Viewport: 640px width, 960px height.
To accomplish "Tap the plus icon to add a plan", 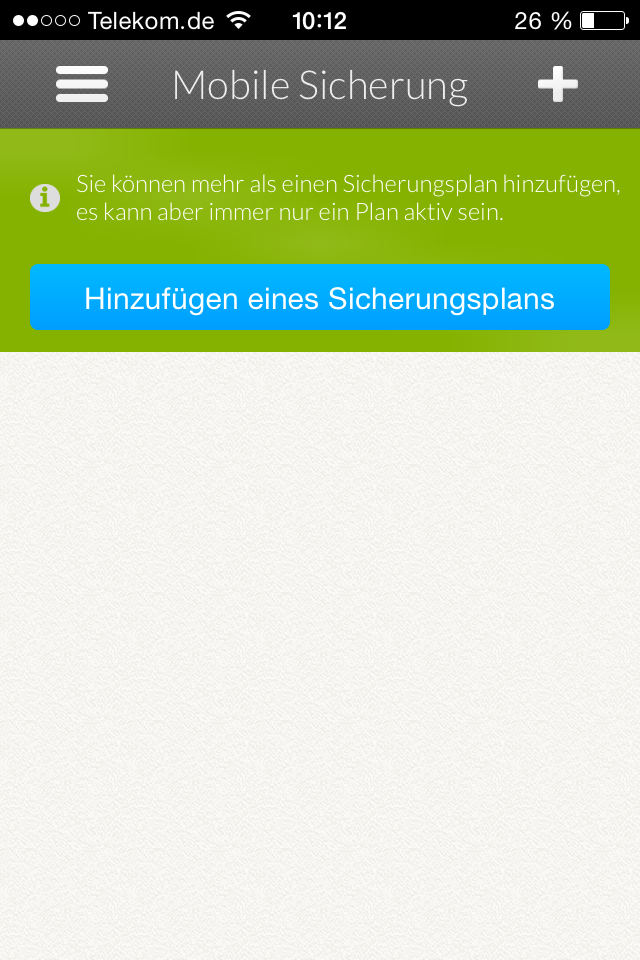I will click(557, 85).
